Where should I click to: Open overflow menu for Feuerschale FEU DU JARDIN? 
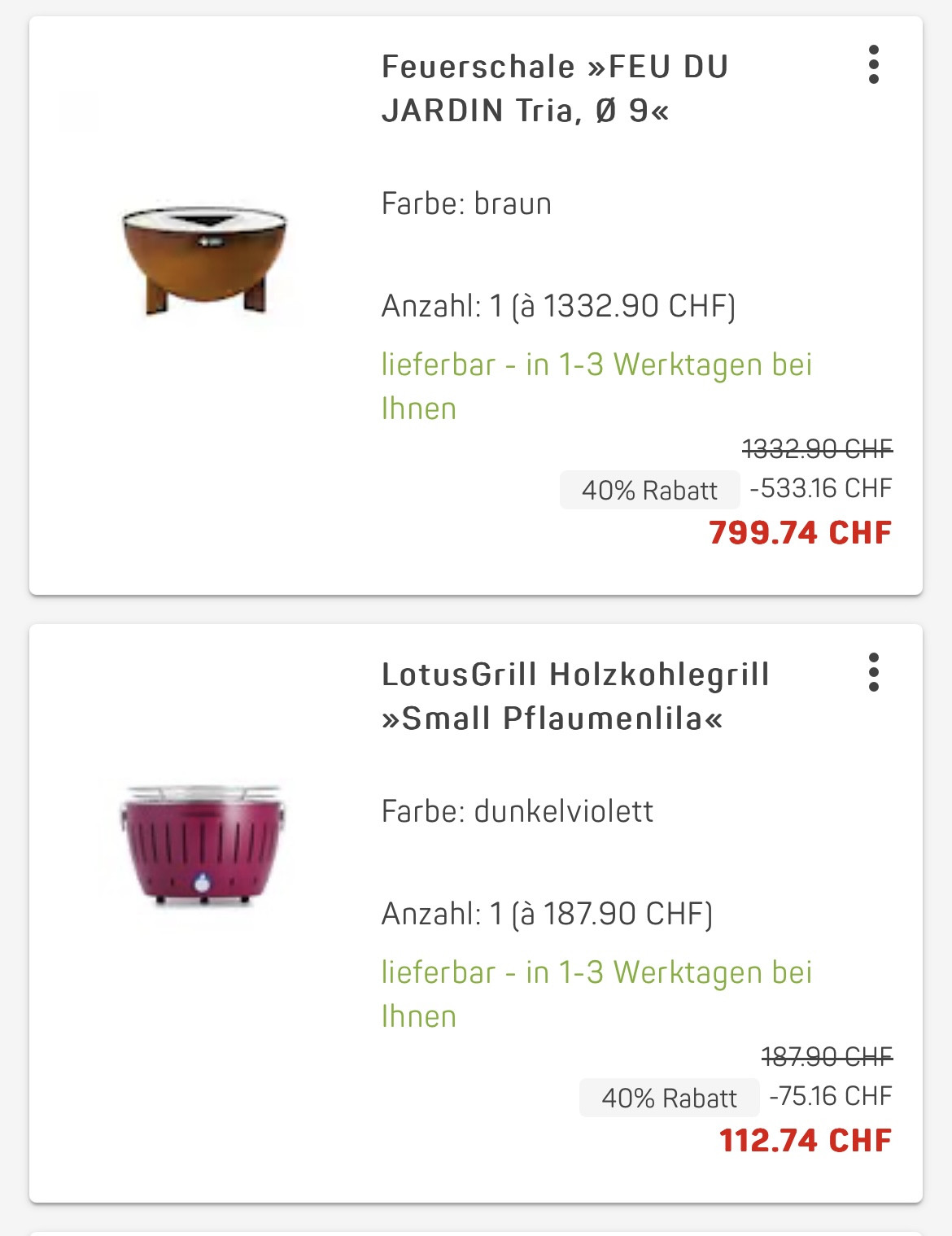pos(873,64)
